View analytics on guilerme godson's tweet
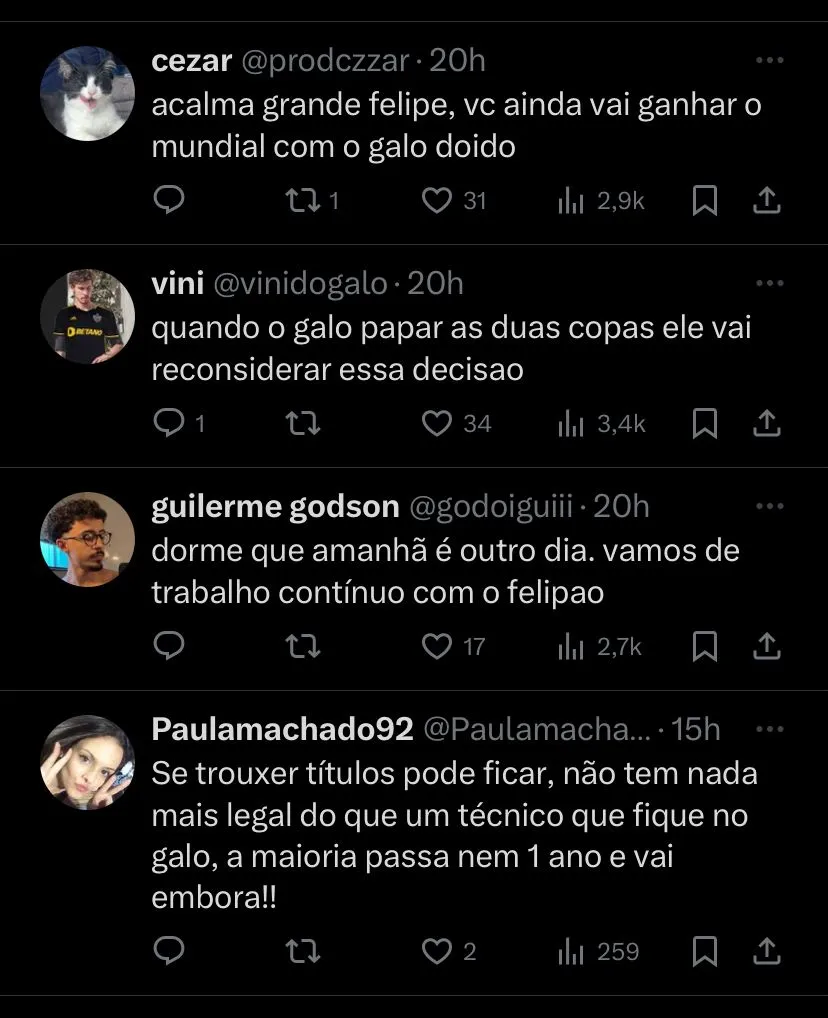 pos(570,647)
